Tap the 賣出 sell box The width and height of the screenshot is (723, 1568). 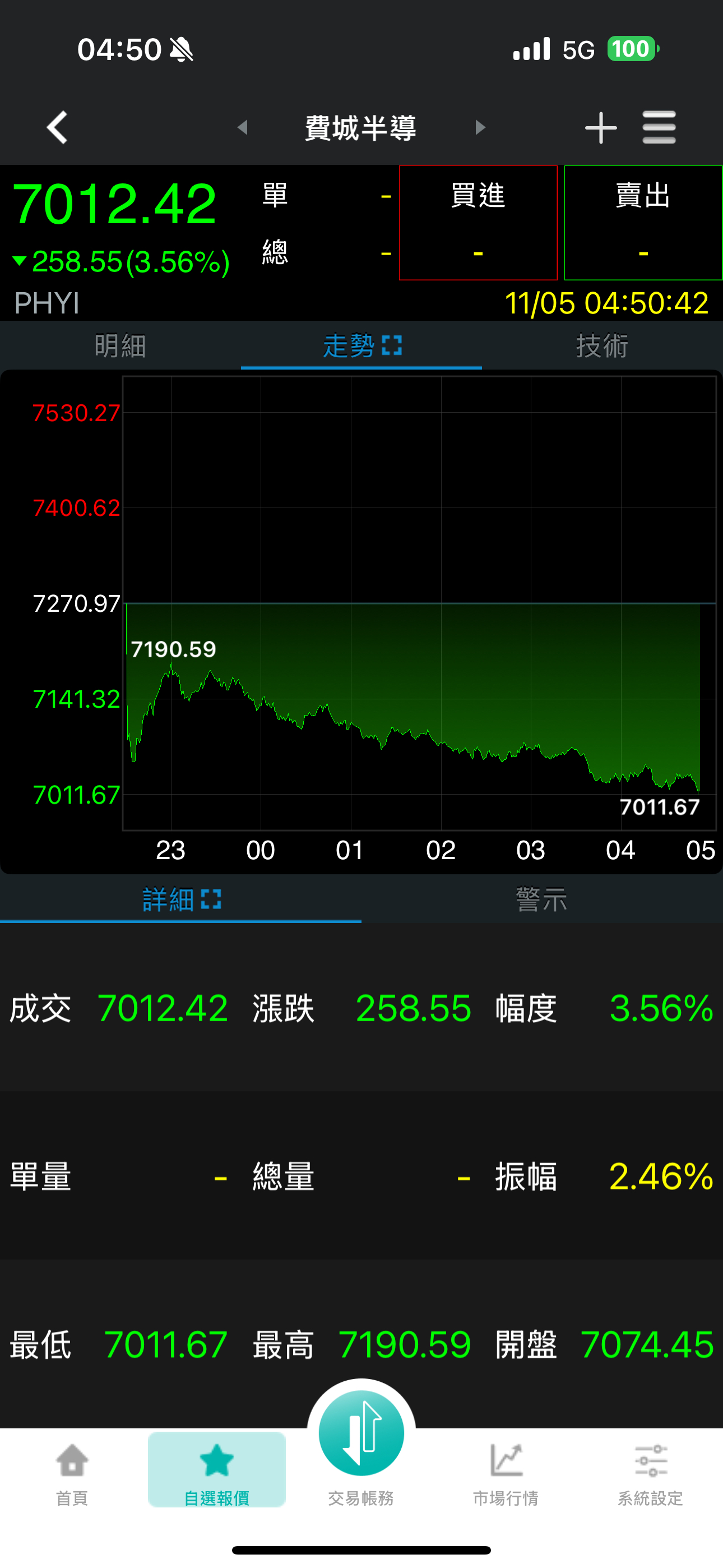pyautogui.click(x=643, y=223)
